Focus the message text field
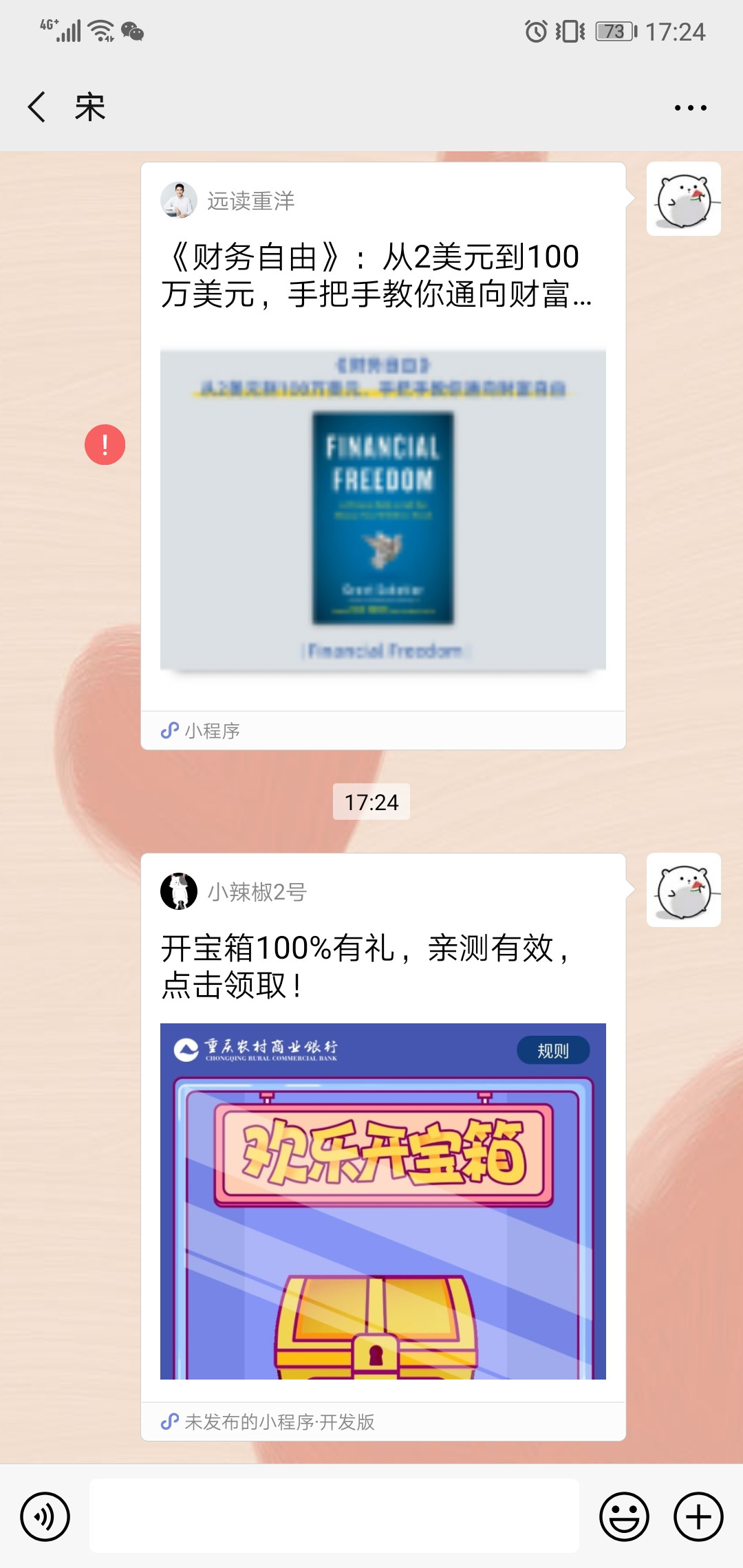Viewport: 743px width, 1568px height. point(334,1516)
